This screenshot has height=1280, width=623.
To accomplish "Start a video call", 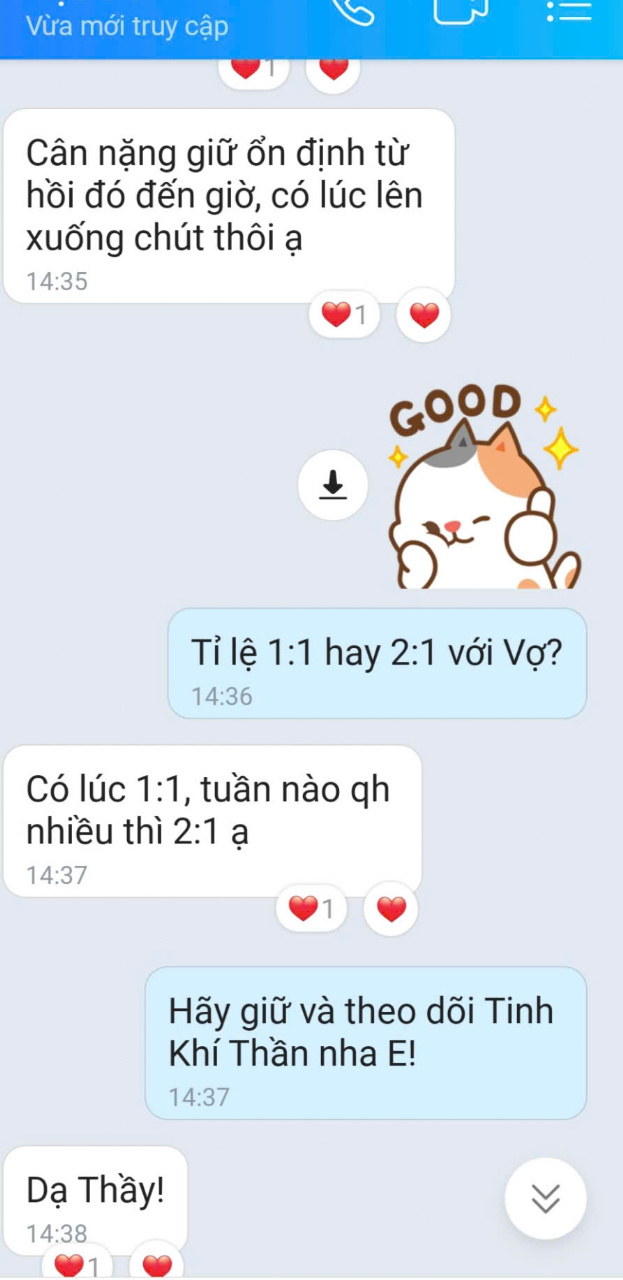I will [x=461, y=10].
